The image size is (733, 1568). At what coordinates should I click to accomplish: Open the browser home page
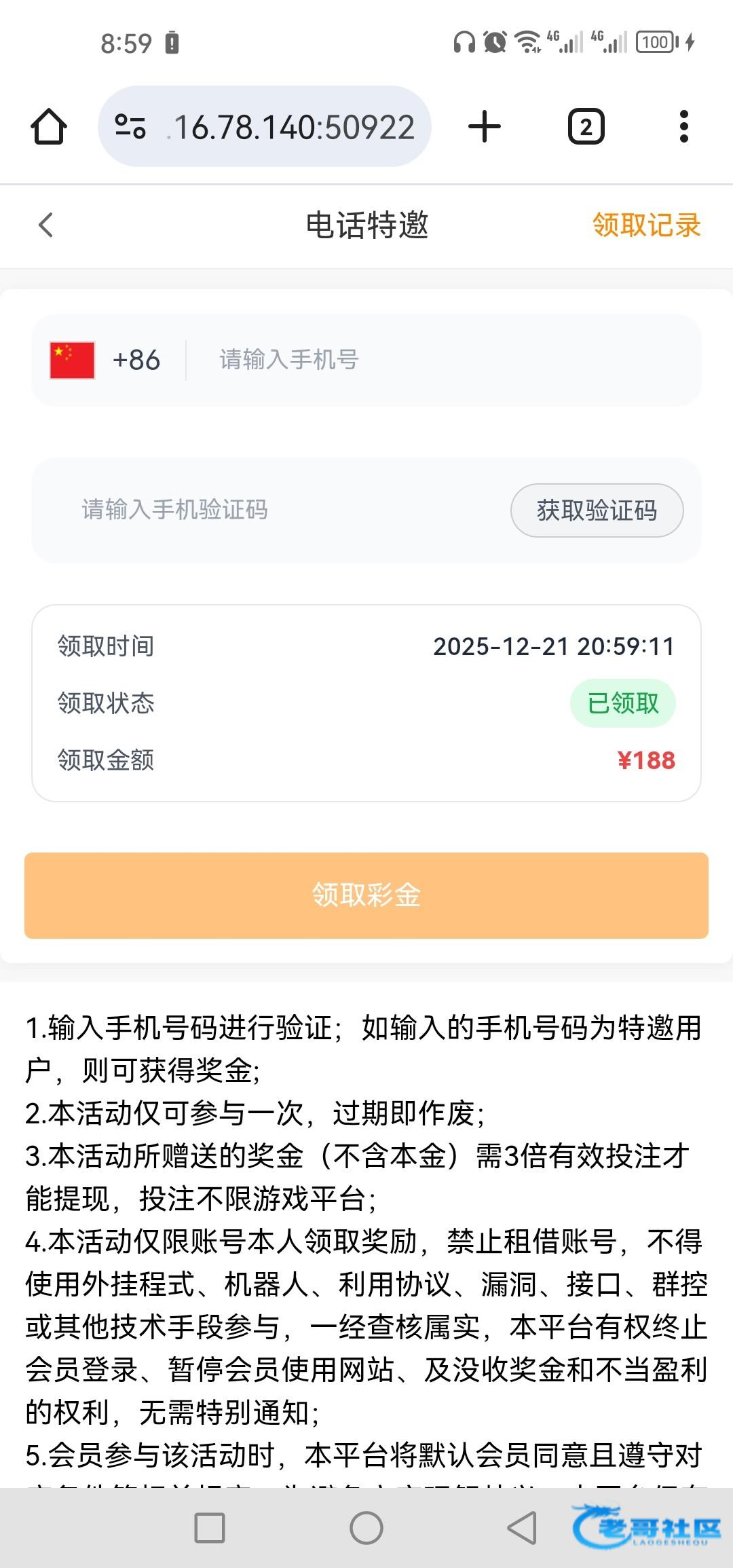coord(49,127)
